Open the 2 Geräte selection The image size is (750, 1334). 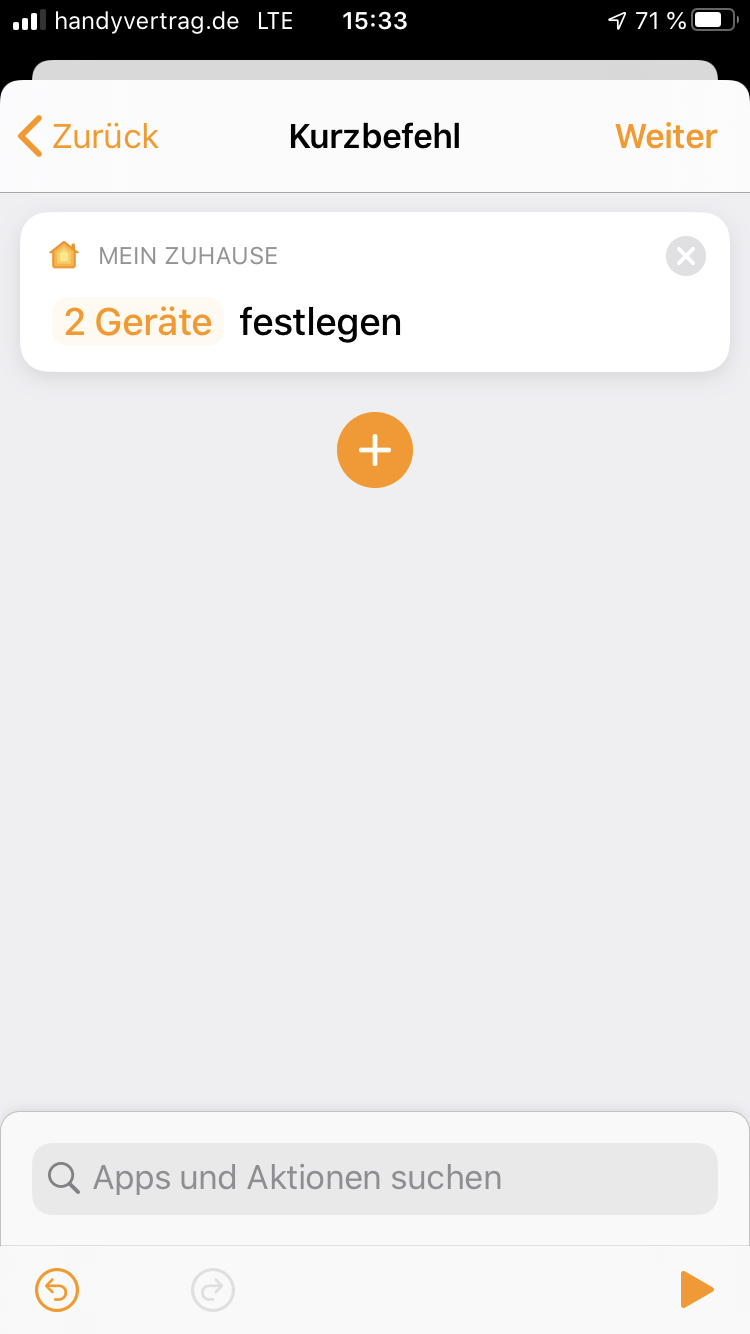(x=138, y=322)
